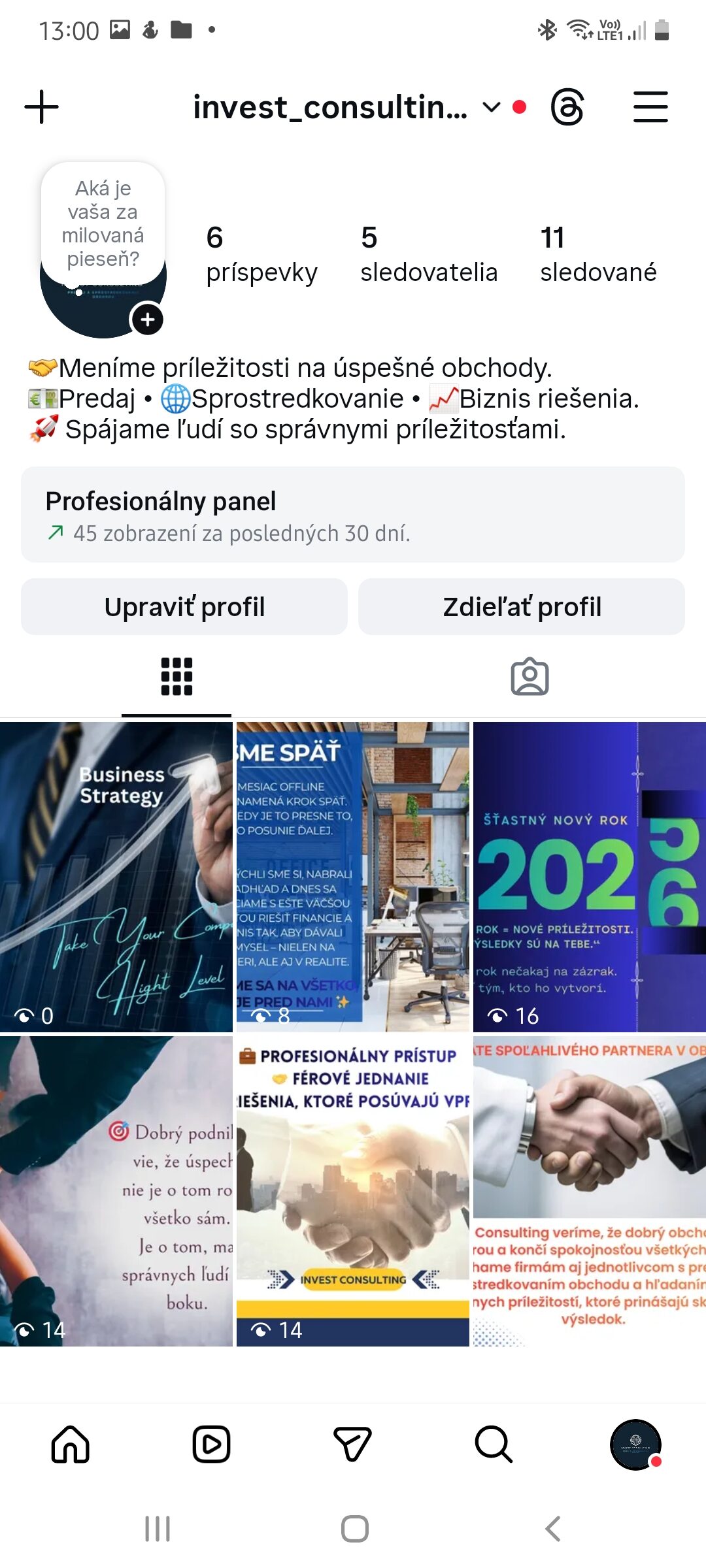Viewport: 706px width, 1568px height.
Task: Tap the note bubble about favorite song
Action: (x=103, y=223)
